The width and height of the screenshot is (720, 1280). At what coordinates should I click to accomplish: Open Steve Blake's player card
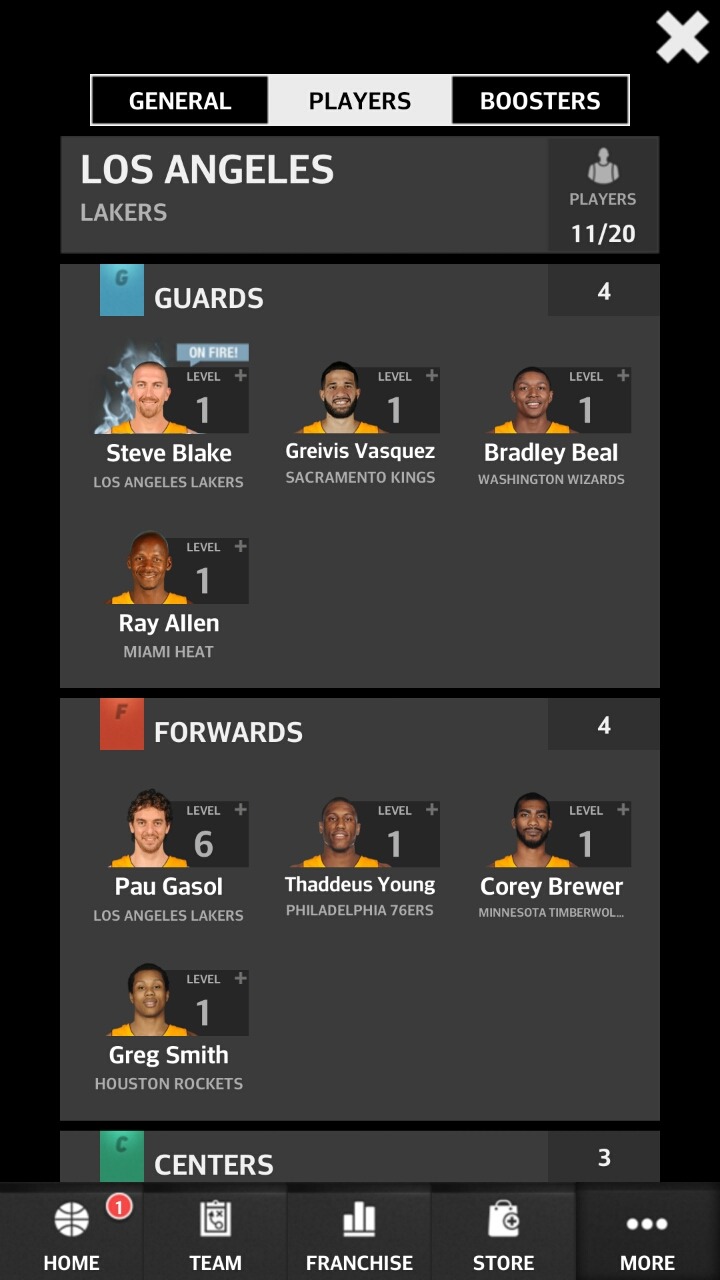pos(170,402)
